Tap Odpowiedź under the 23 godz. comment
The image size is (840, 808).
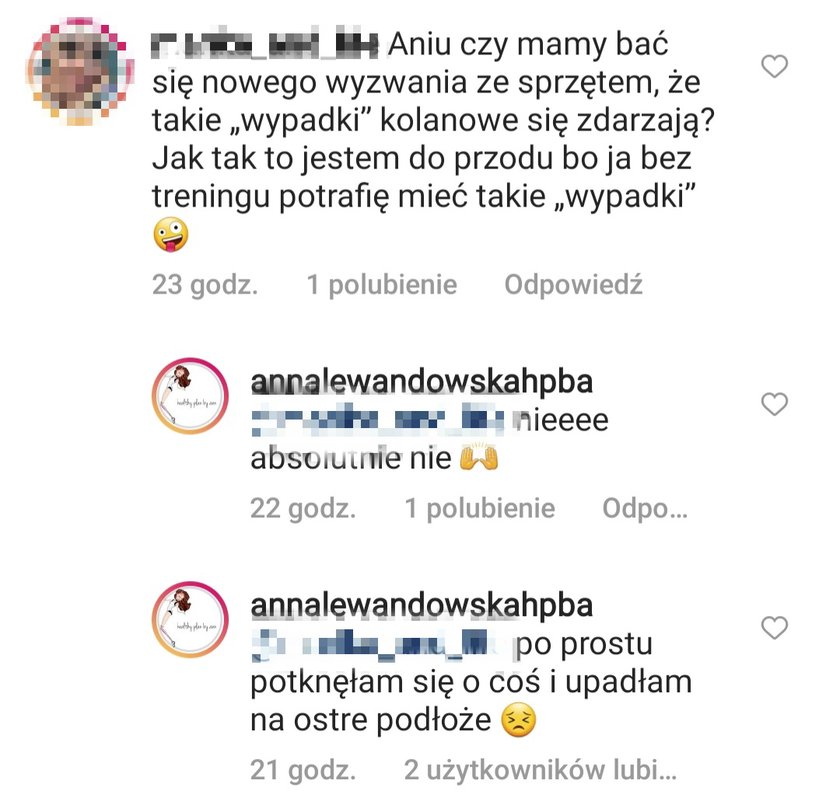572,285
